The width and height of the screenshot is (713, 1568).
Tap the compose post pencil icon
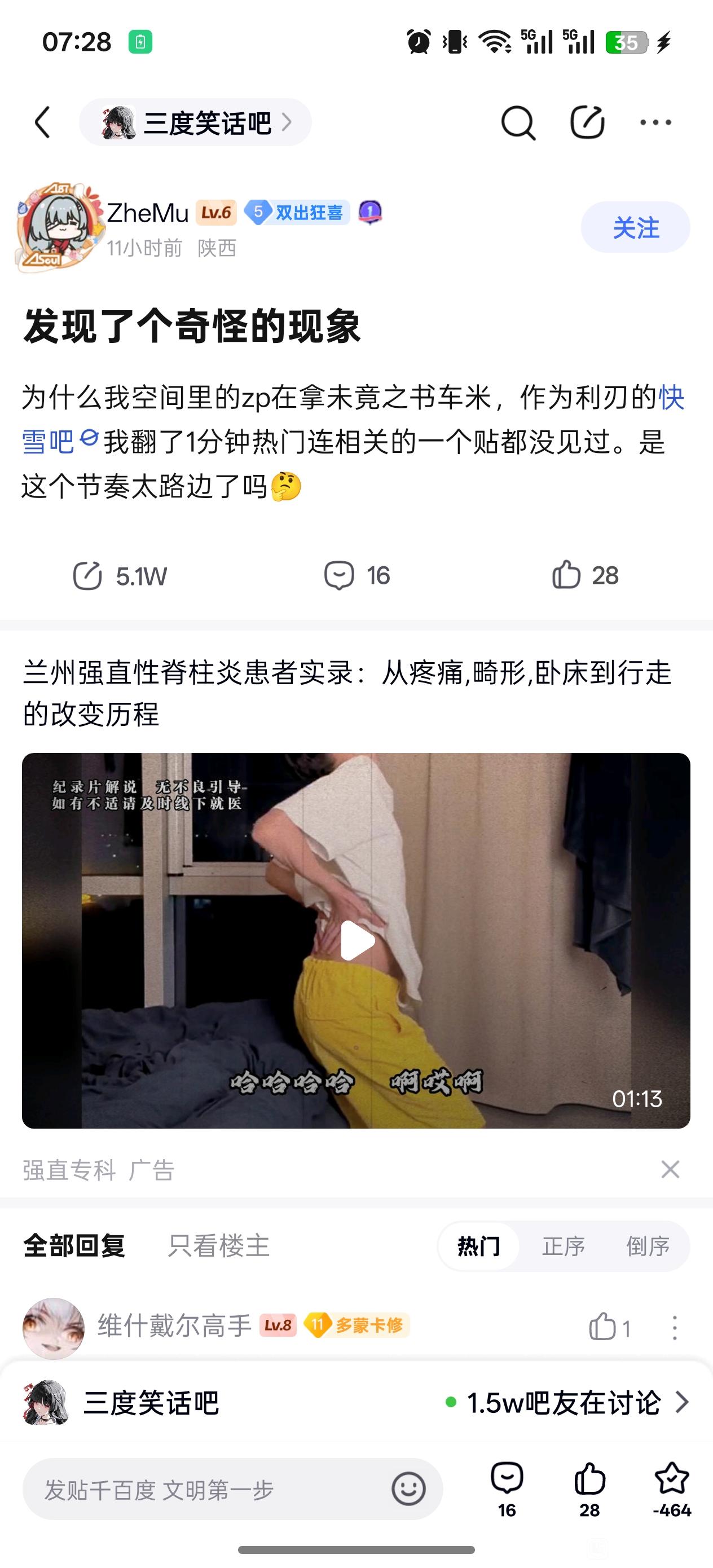[x=587, y=122]
